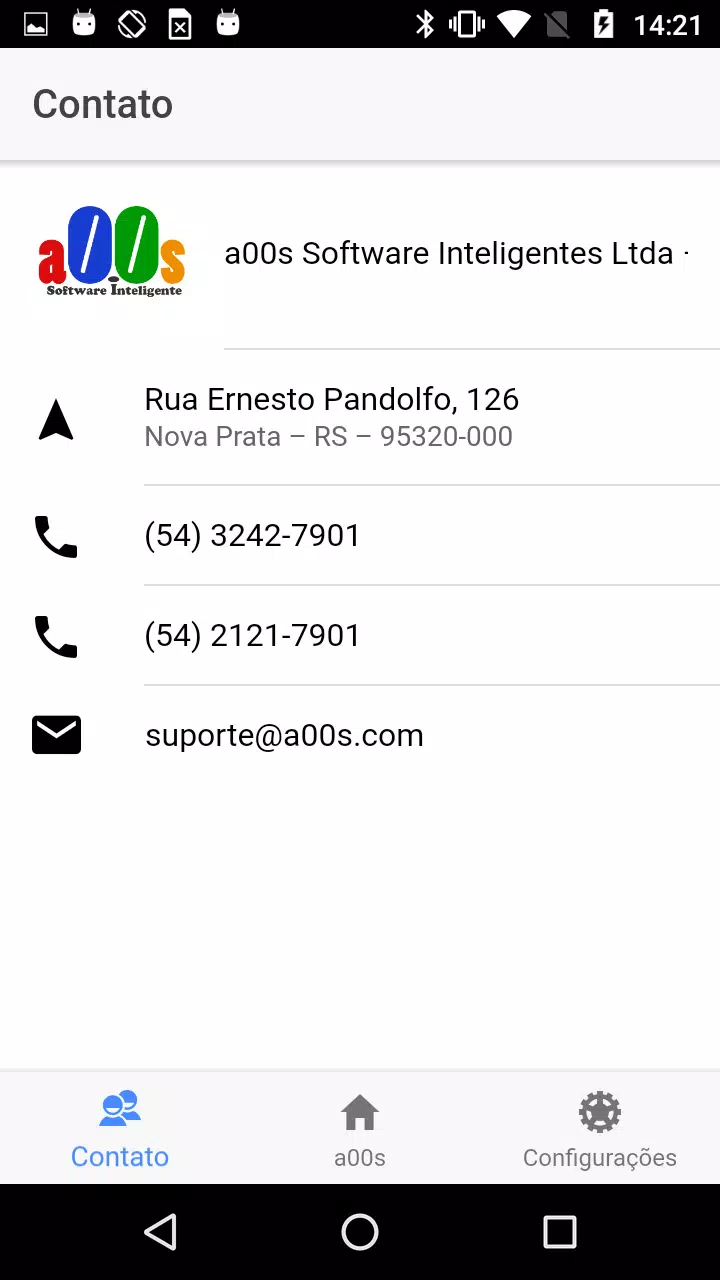Go to the Configurações tab
This screenshot has width=720, height=1280.
600,1130
